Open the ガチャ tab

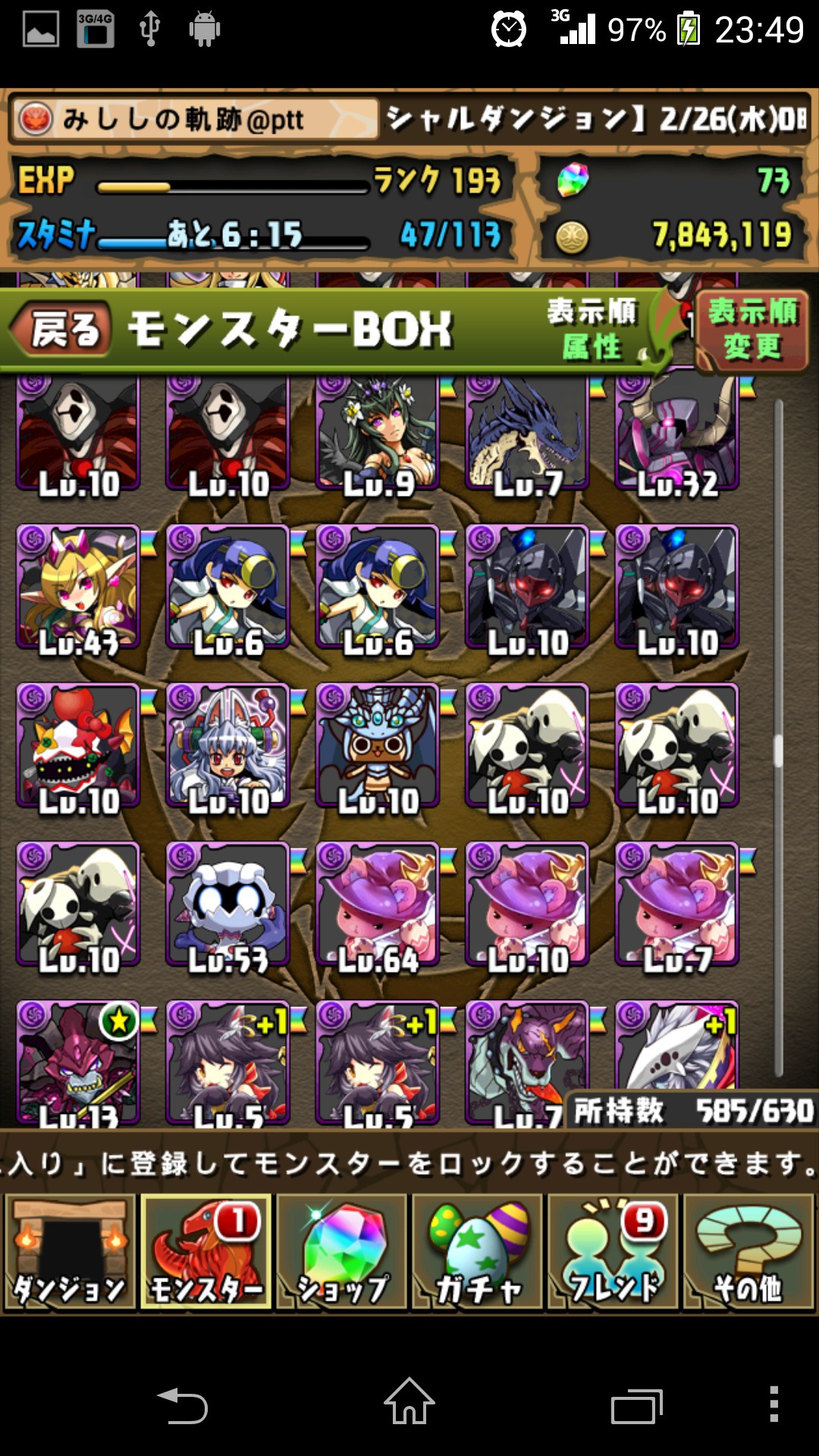[478, 1253]
